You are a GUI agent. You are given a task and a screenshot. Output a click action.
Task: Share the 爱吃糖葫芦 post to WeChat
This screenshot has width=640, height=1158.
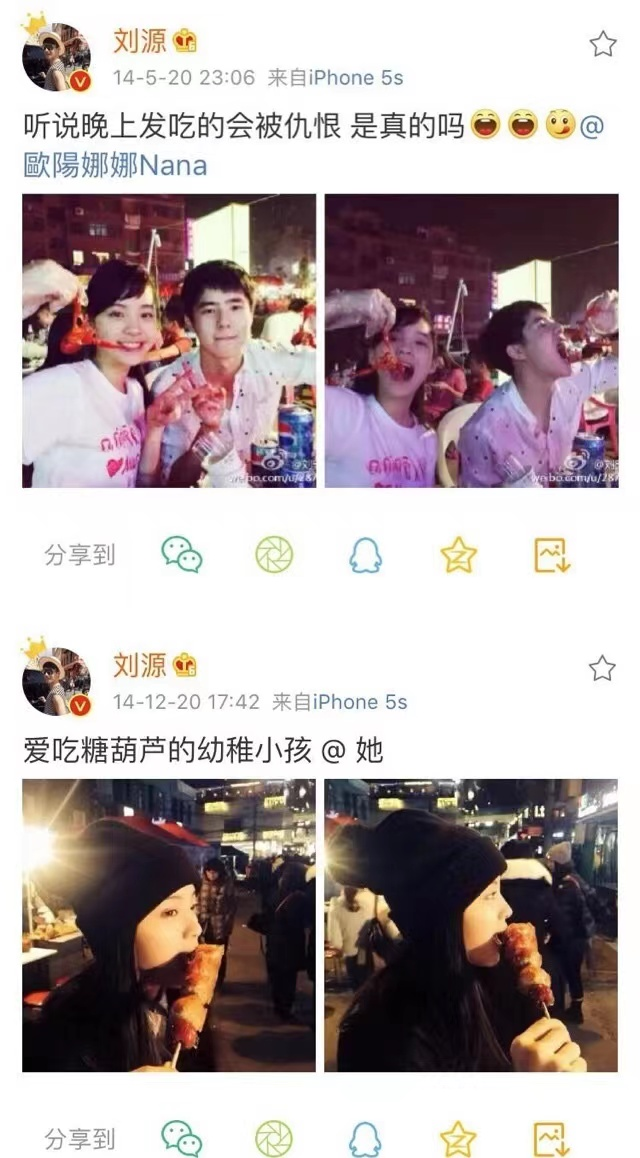(182, 1138)
